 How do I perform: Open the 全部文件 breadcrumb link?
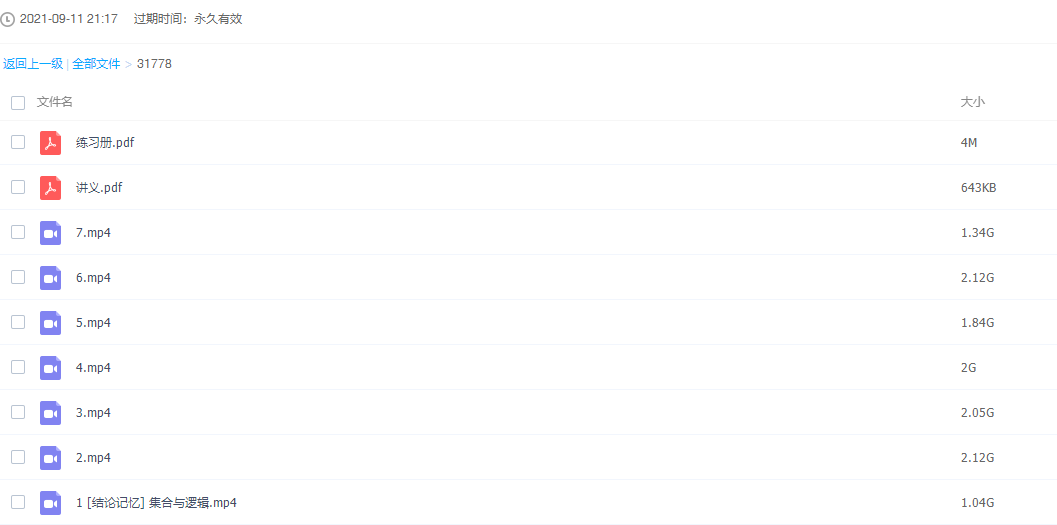(x=96, y=64)
